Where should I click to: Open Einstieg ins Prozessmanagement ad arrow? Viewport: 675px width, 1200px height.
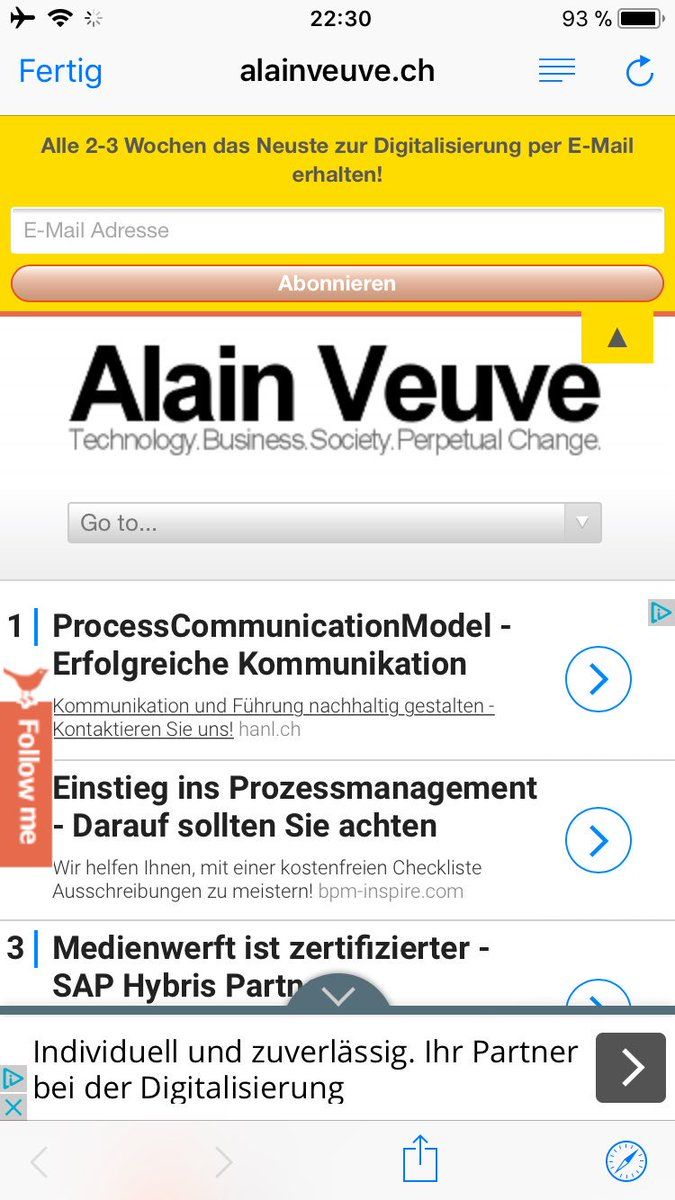pyautogui.click(x=598, y=841)
